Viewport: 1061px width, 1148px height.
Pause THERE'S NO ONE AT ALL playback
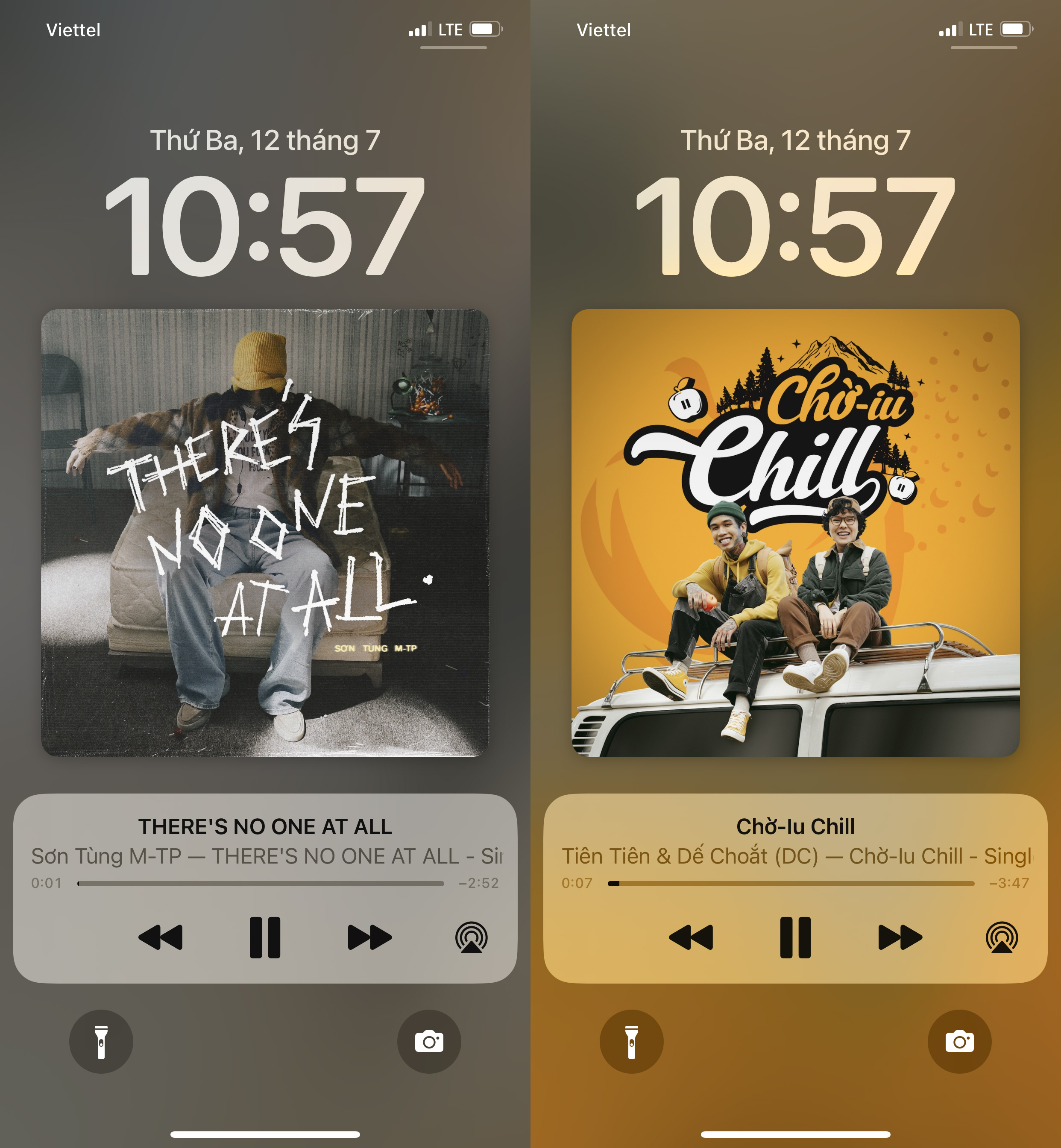tap(265, 937)
